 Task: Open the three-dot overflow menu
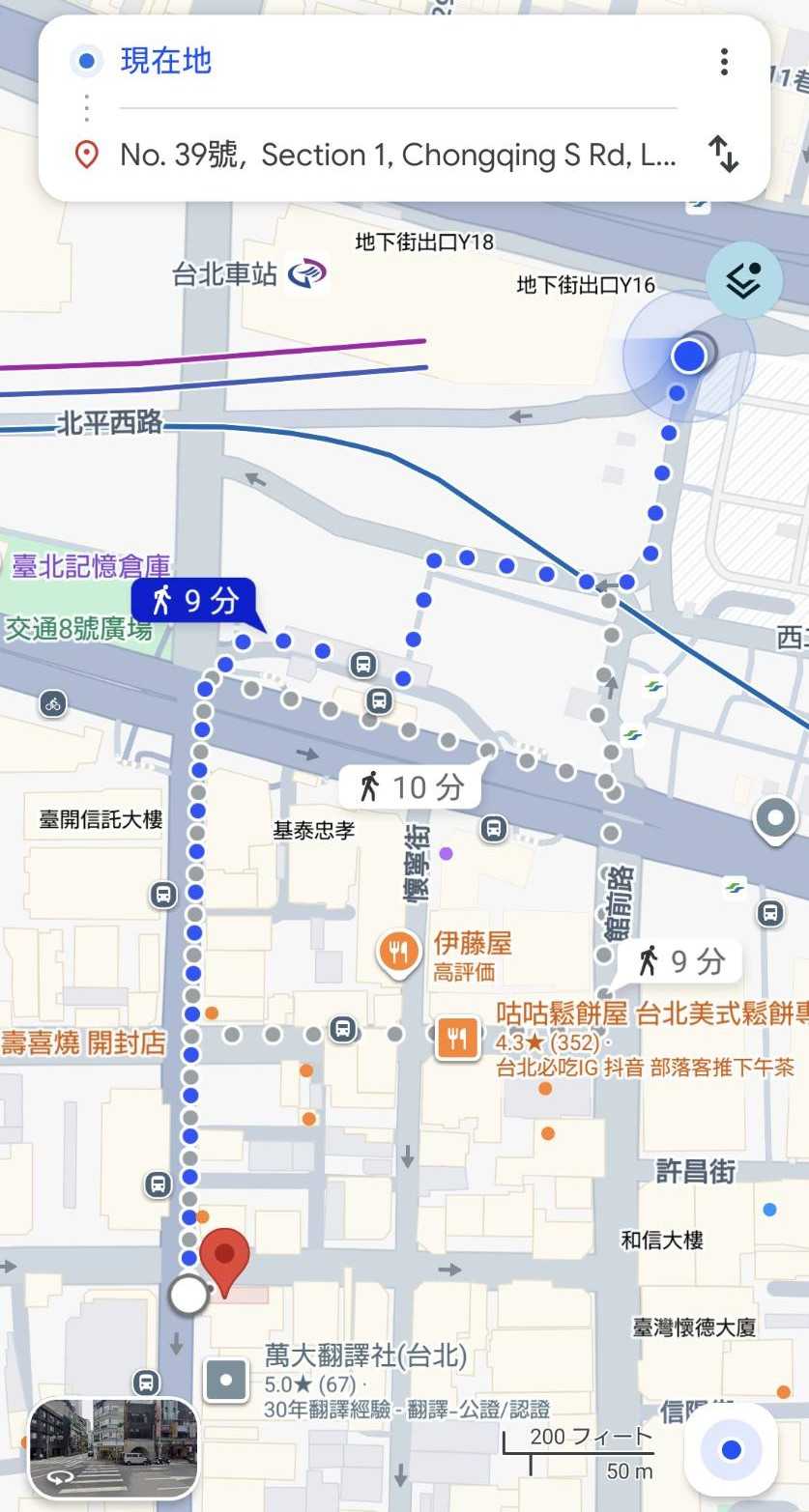pos(724,62)
